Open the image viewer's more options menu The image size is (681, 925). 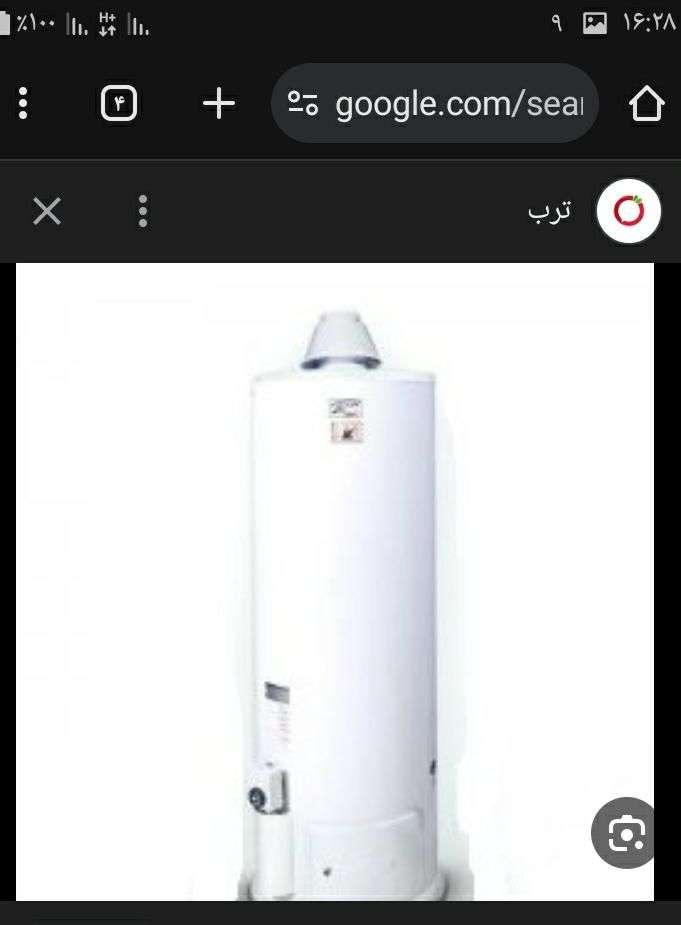[143, 211]
